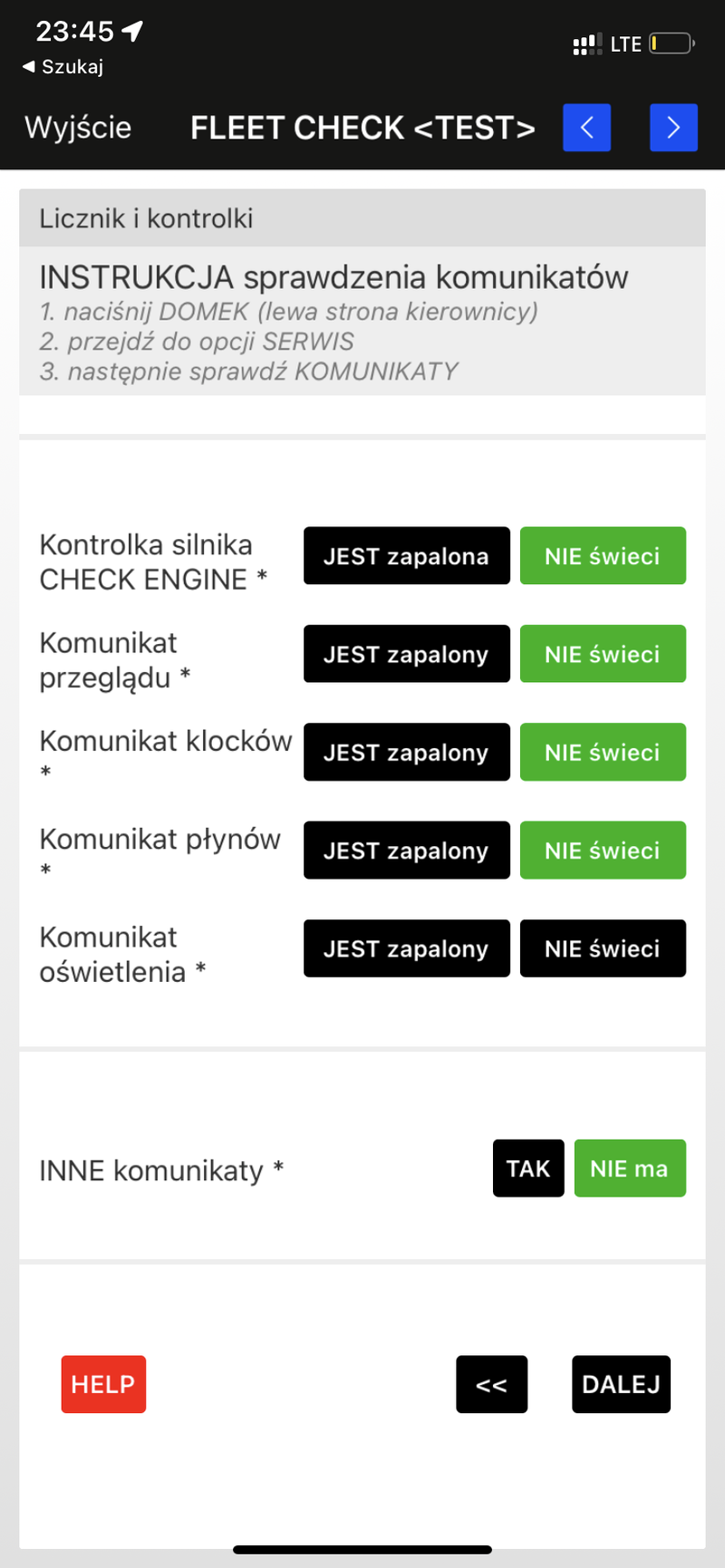Image resolution: width=725 pixels, height=1568 pixels.
Task: Select NIE świeci for Komunikat oświetlenia
Action: [x=603, y=948]
